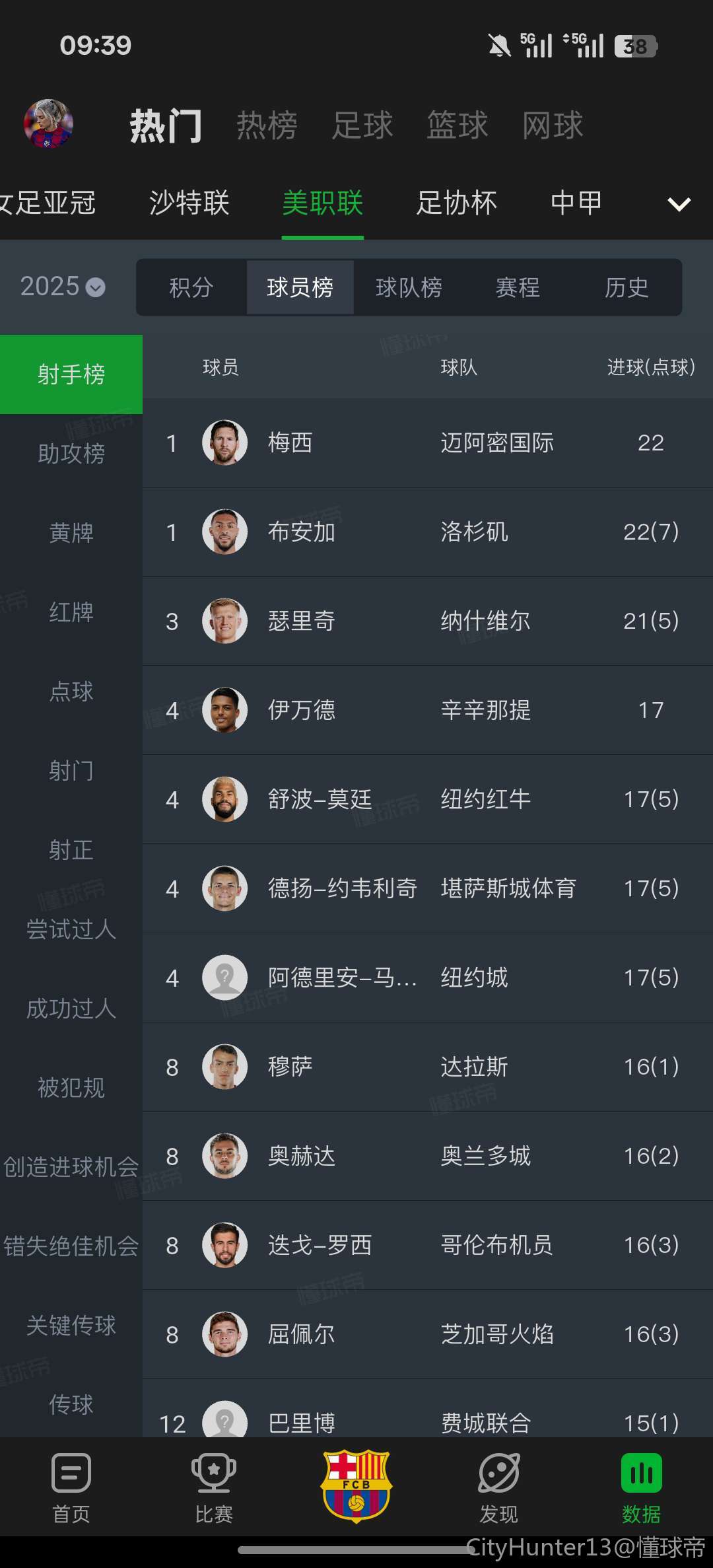Expand the league list chevron

(679, 204)
